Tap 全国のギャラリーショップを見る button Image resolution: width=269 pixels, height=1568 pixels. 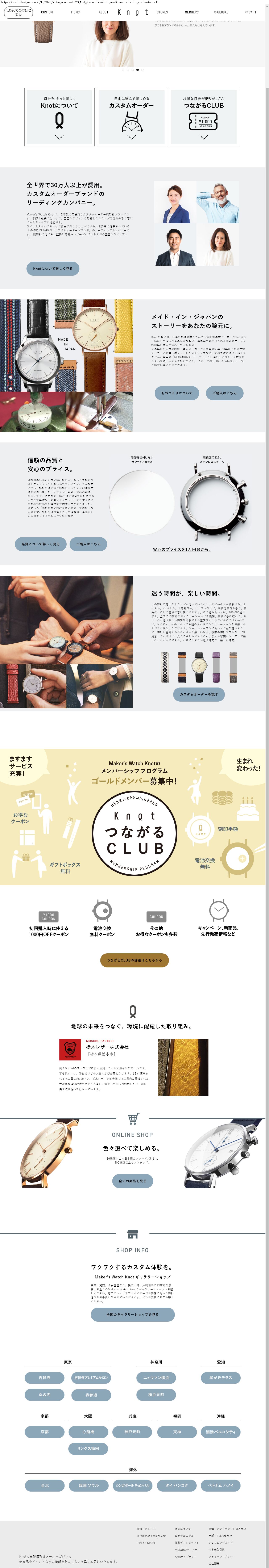[133, 1314]
